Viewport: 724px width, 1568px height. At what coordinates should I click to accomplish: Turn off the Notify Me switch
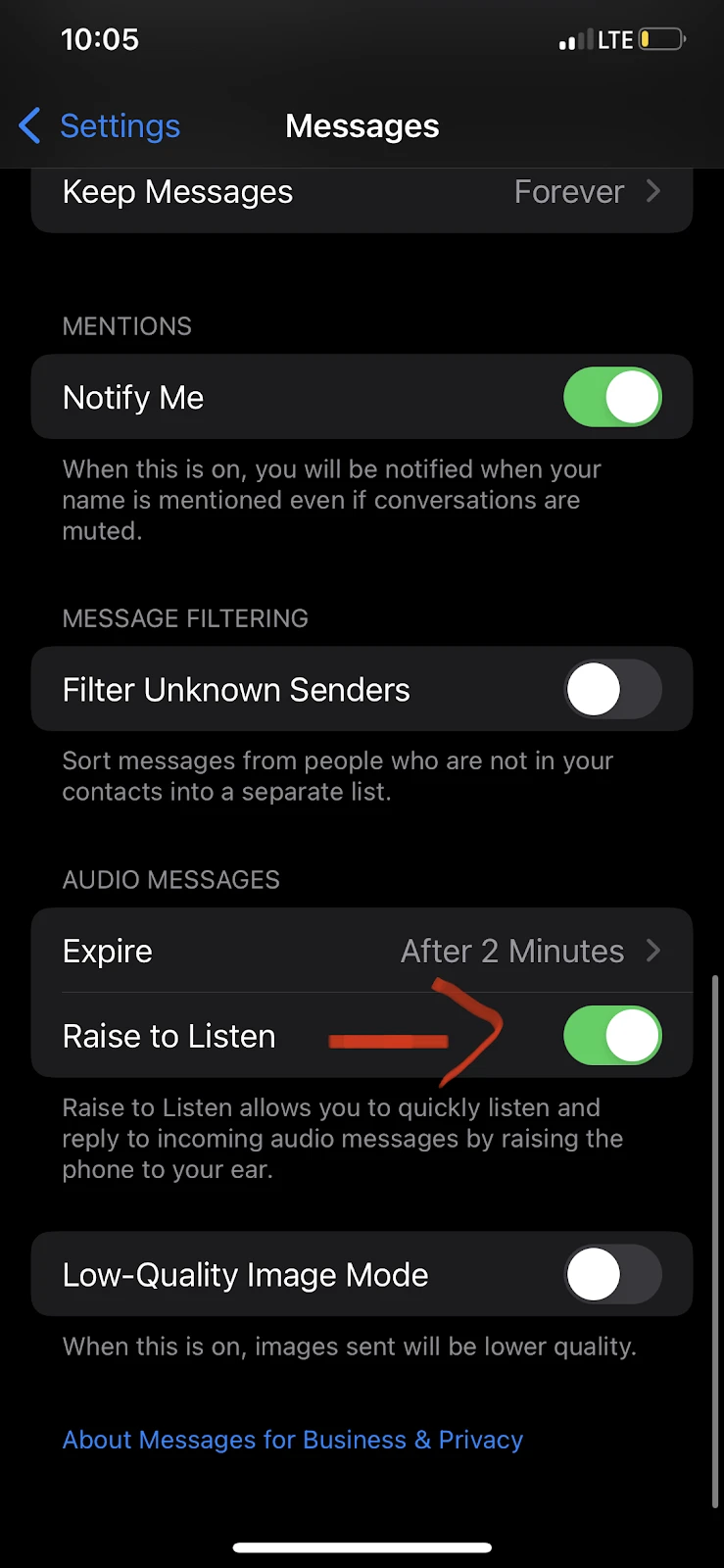(612, 397)
